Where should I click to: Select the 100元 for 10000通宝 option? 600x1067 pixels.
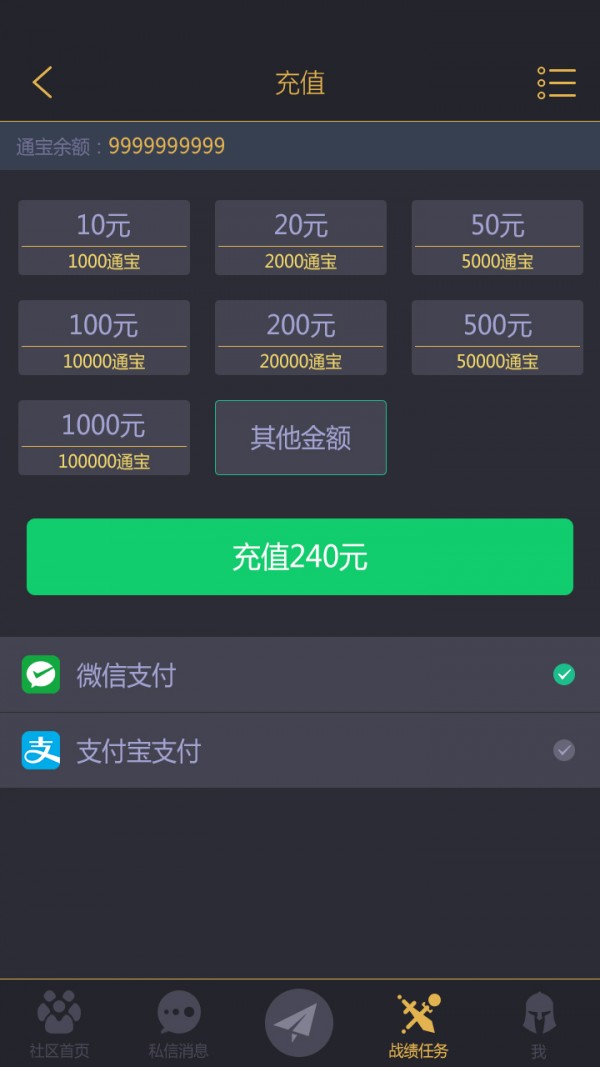point(104,337)
